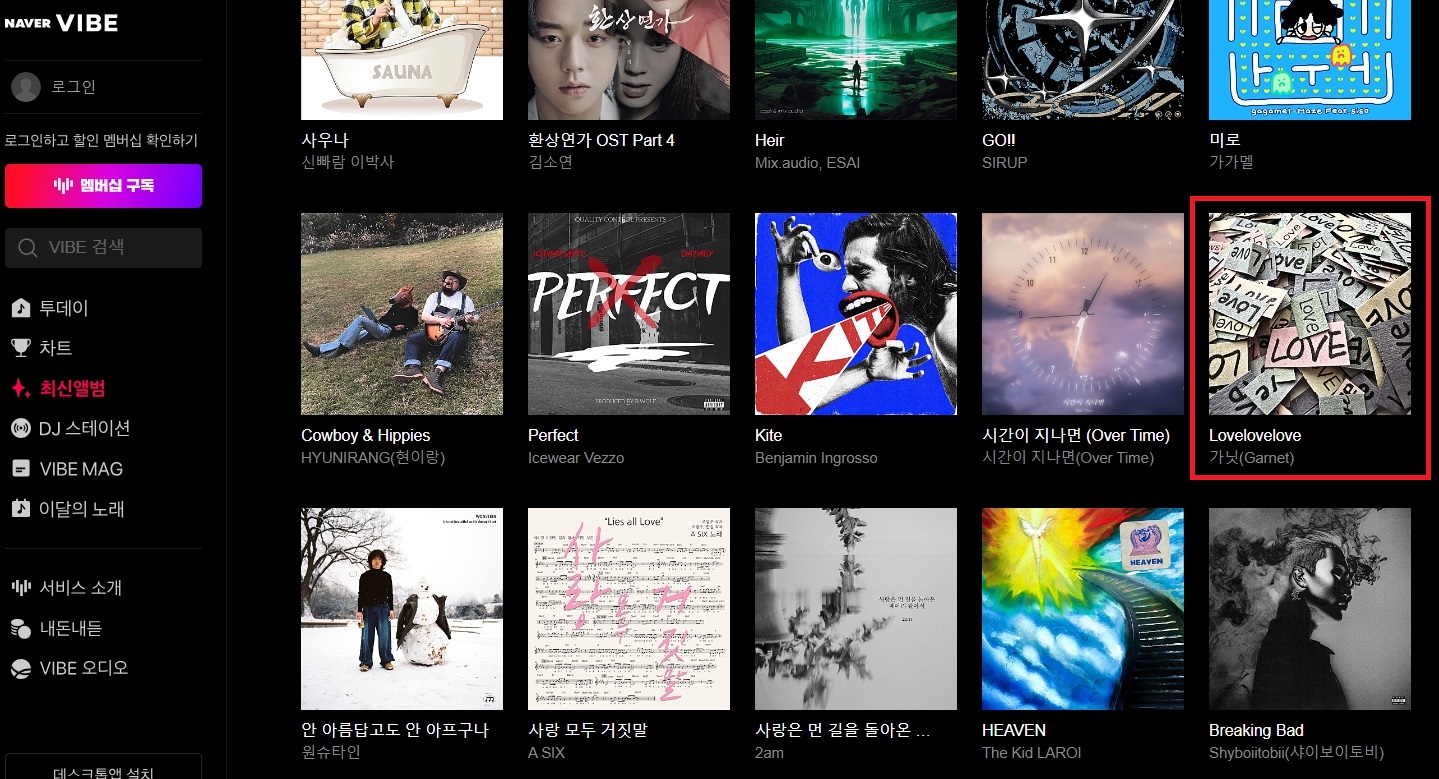Open artist link SIRUP under GO!!
Viewport: 1439px width, 779px height.
[1004, 162]
